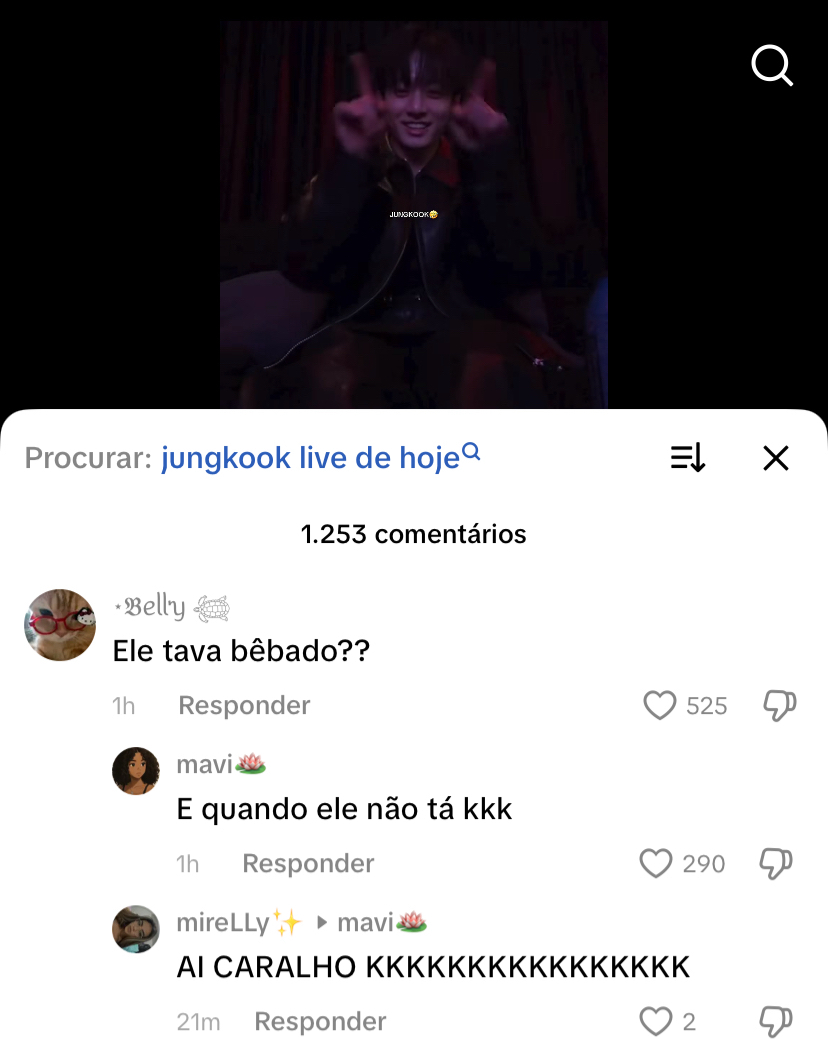
Task: Like mavi's comment with 290 likes
Action: [656, 864]
